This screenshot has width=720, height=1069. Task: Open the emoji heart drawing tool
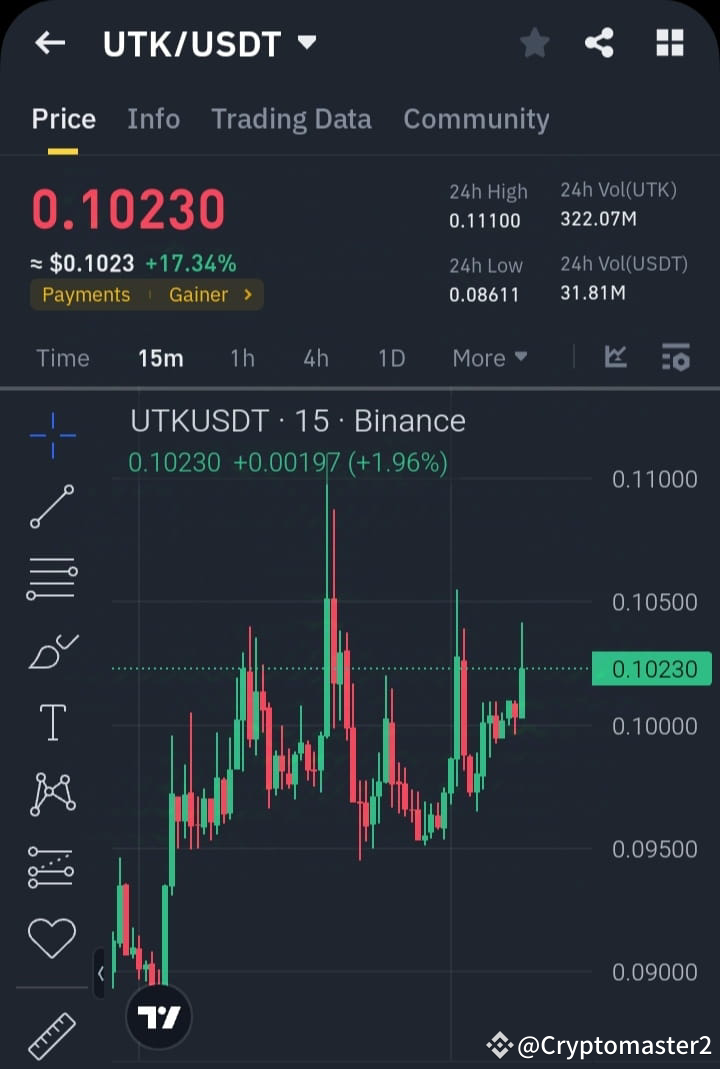pos(52,938)
